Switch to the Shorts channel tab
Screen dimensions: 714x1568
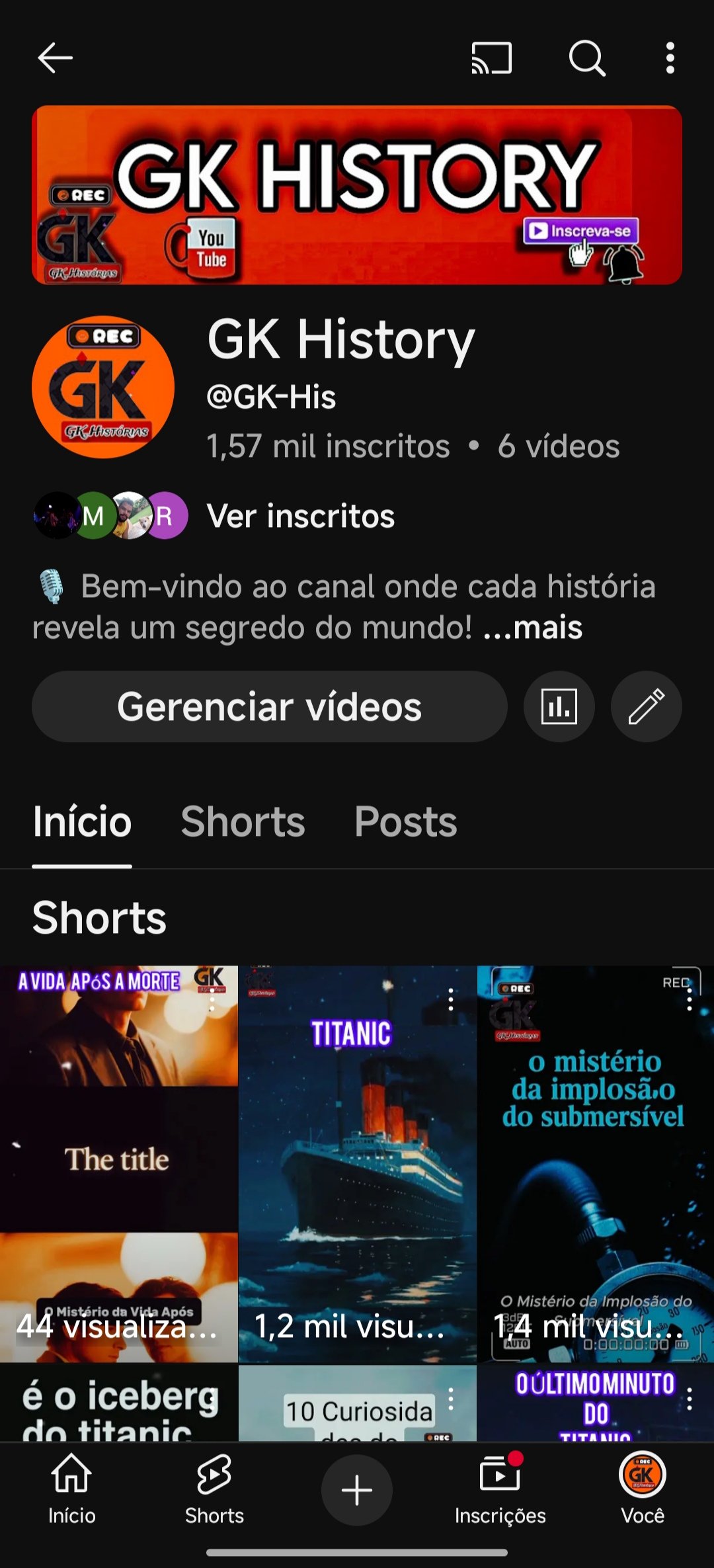(243, 822)
